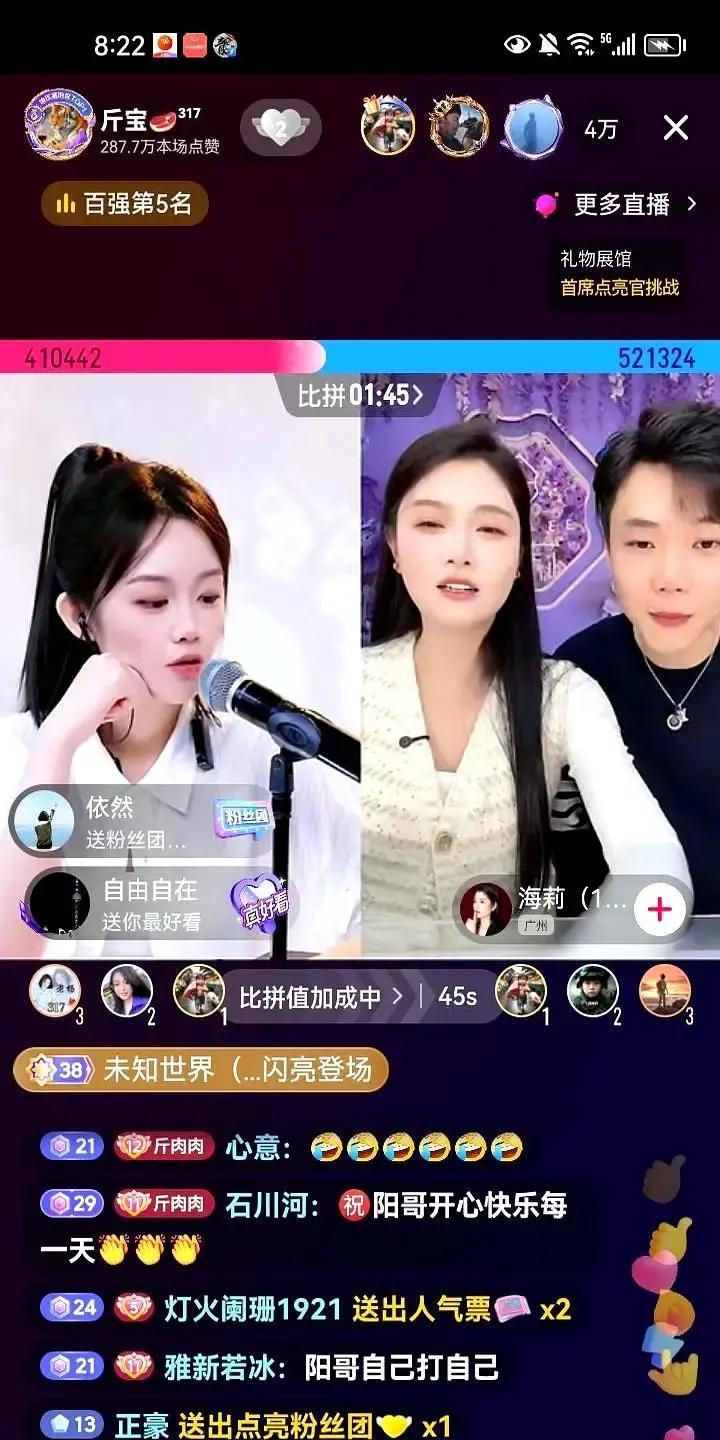Tap the PK score progress bar

coord(360,354)
